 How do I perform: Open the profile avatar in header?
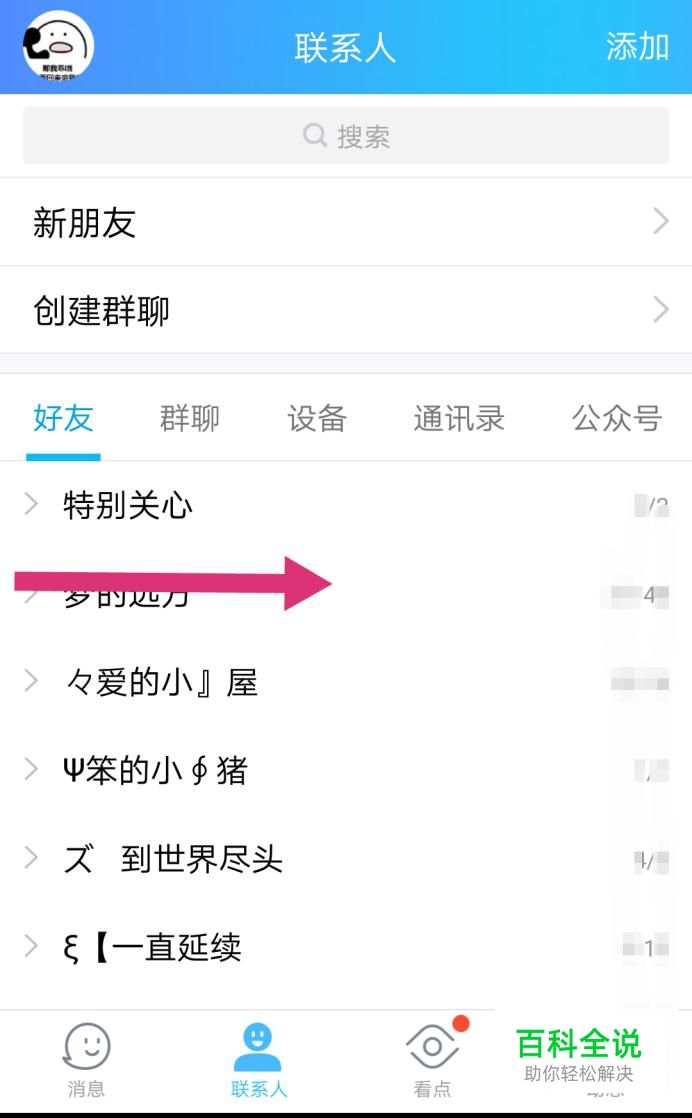coord(58,46)
